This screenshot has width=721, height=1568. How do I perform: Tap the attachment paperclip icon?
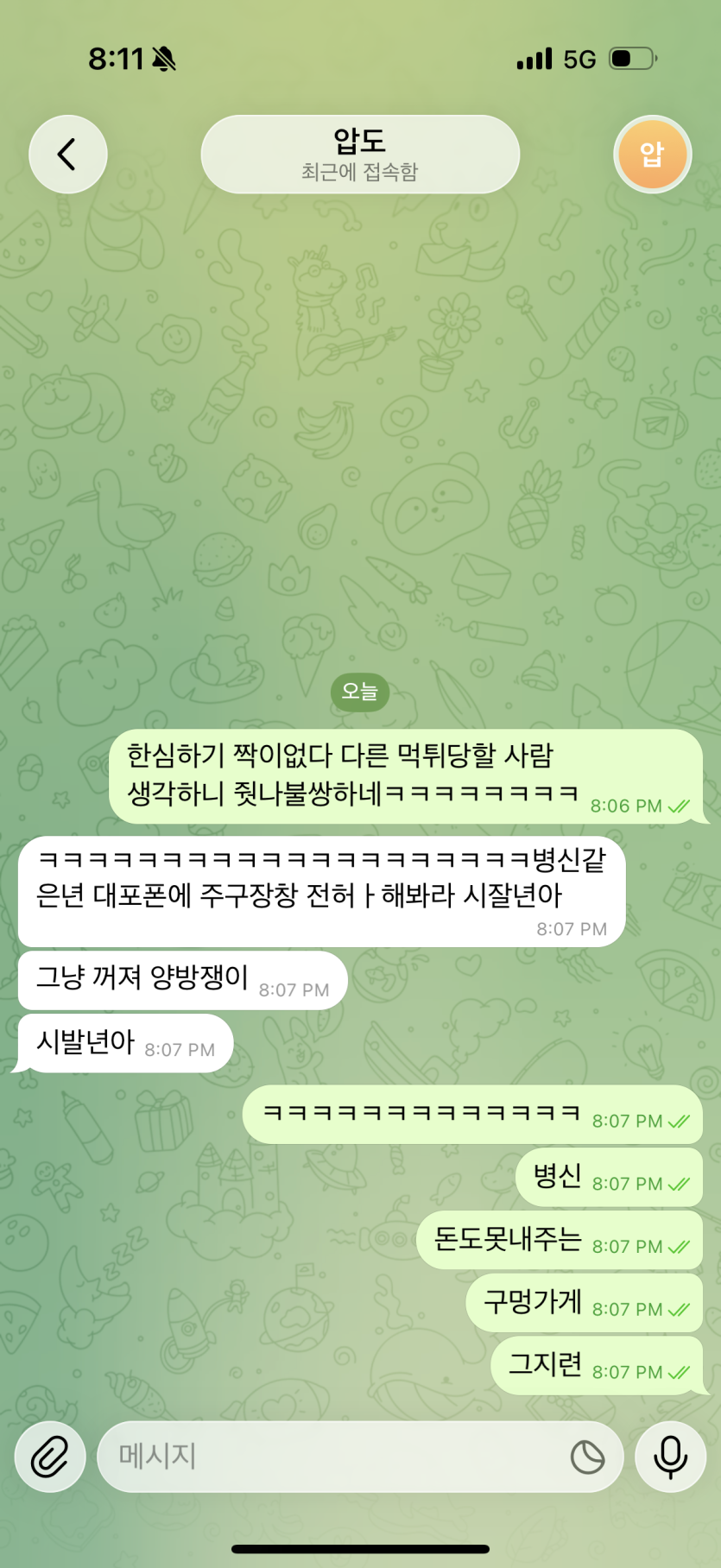coord(50,1457)
